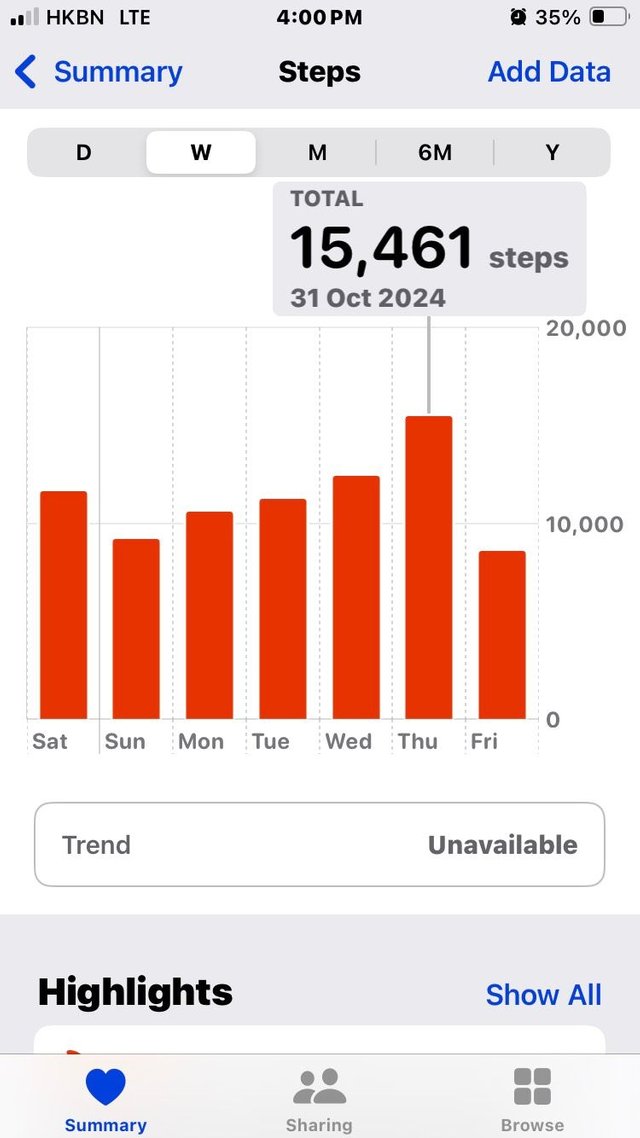
Task: Go back to Summary
Action: [98, 72]
